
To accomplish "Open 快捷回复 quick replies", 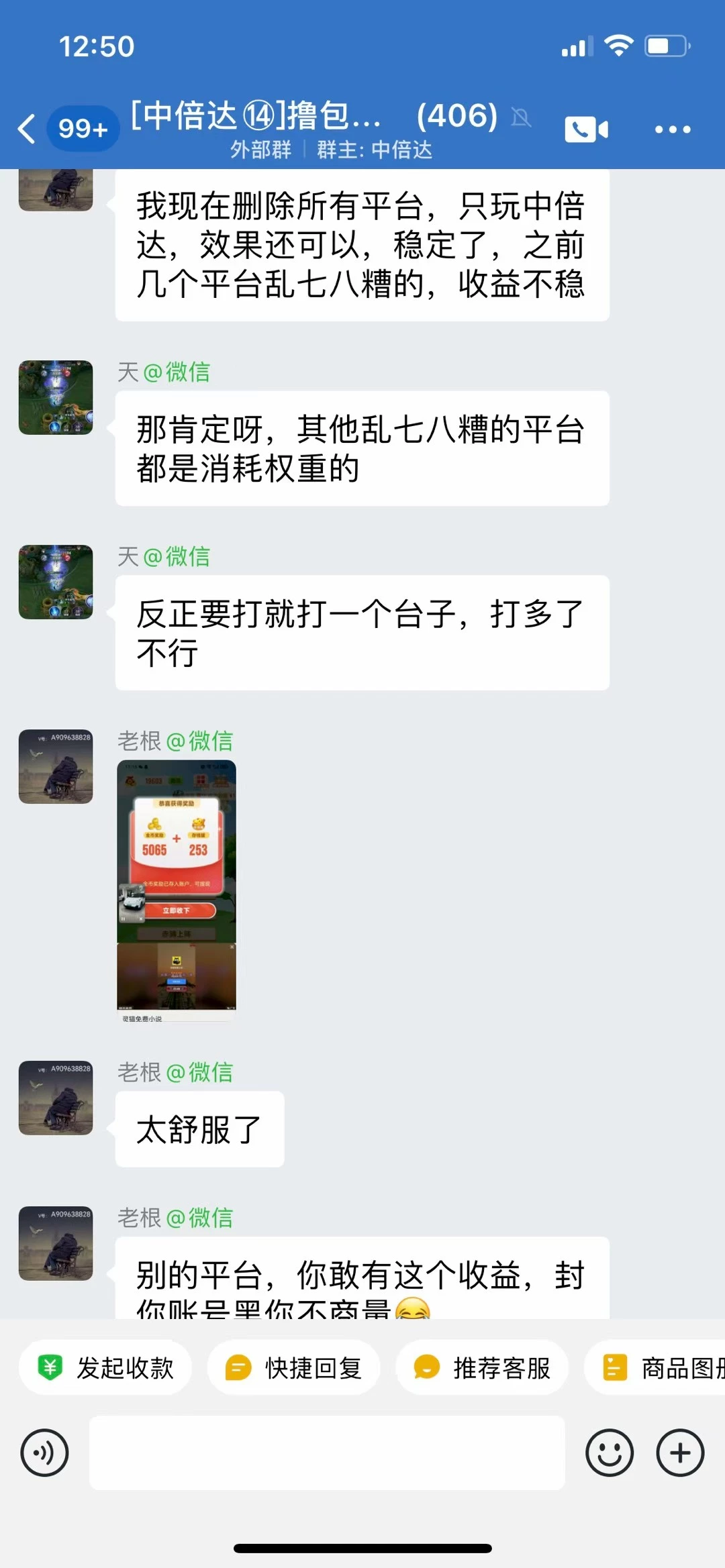I will tap(293, 1367).
